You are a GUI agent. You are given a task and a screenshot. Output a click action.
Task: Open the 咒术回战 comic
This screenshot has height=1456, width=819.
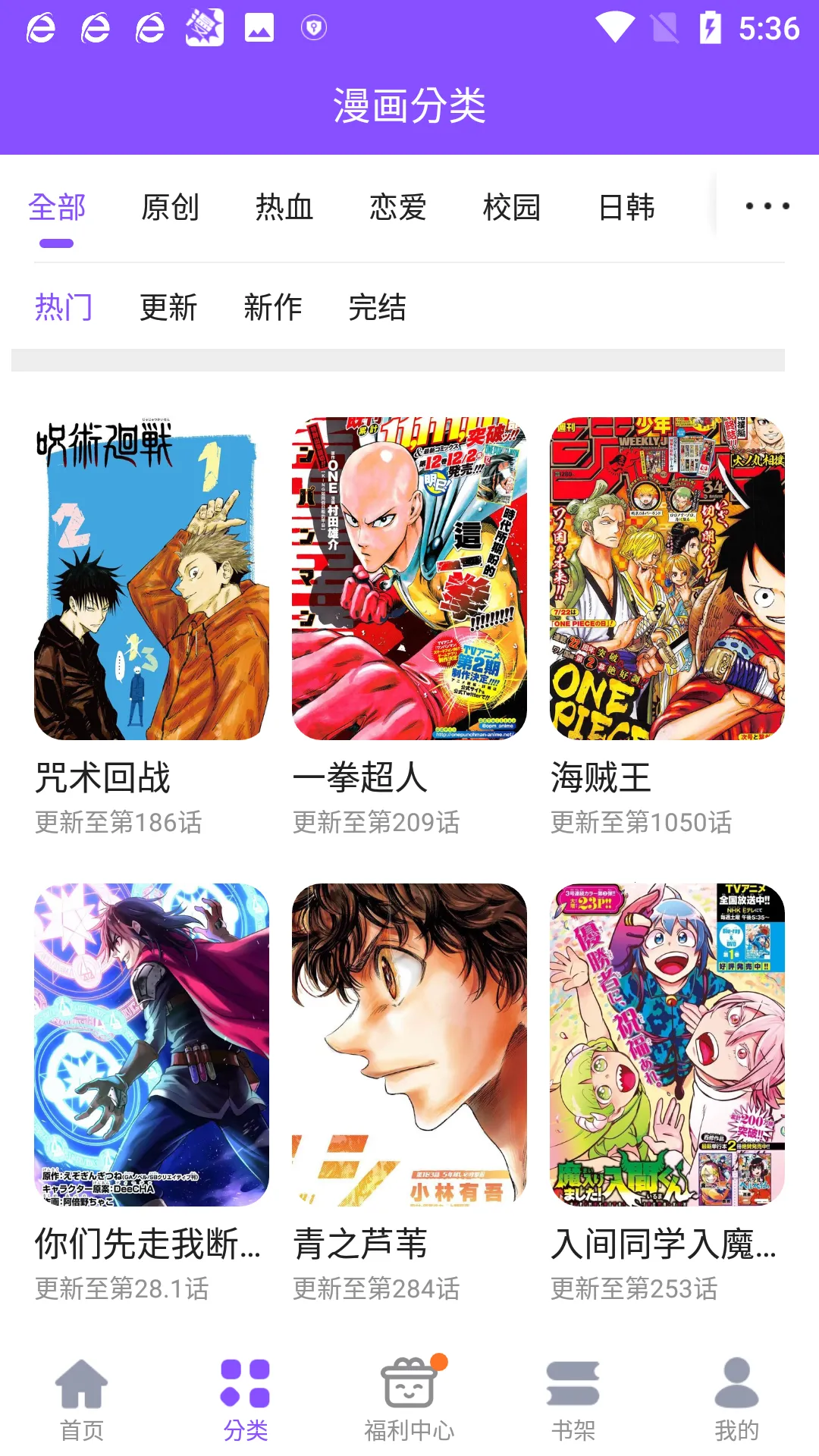[x=152, y=579]
